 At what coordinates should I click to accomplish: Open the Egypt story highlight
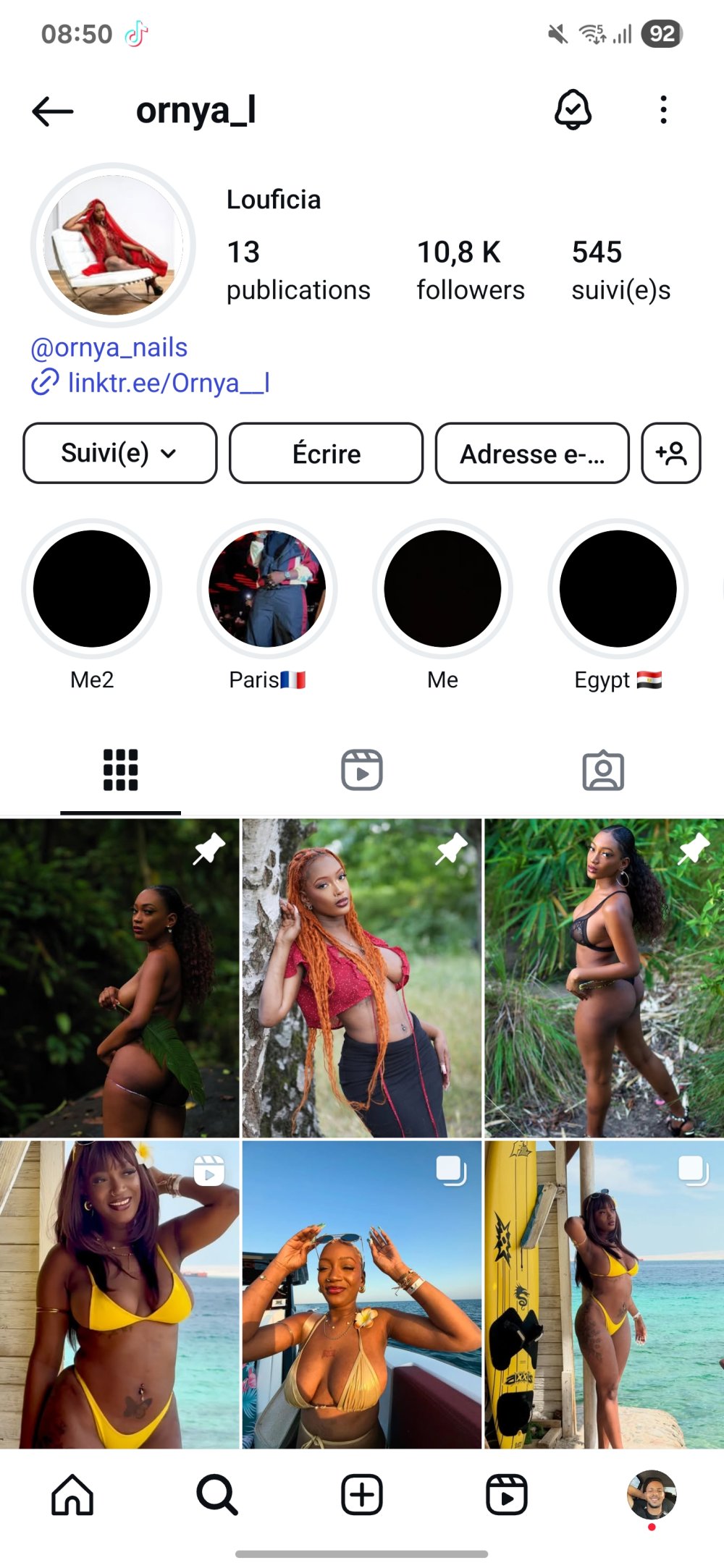[618, 589]
